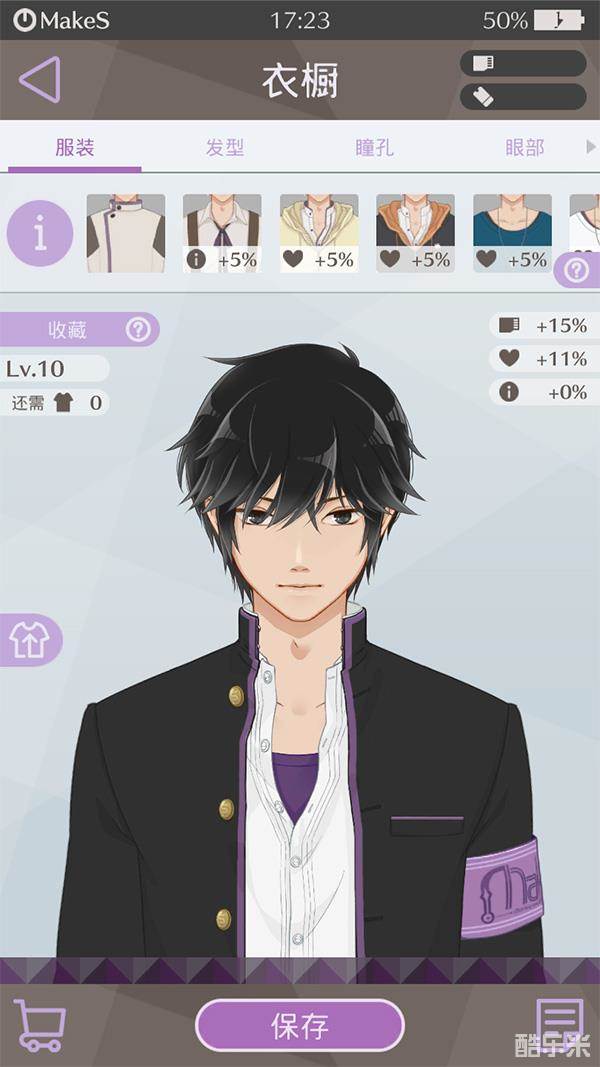
Task: Show more tabs with right arrow
Action: pos(590,148)
